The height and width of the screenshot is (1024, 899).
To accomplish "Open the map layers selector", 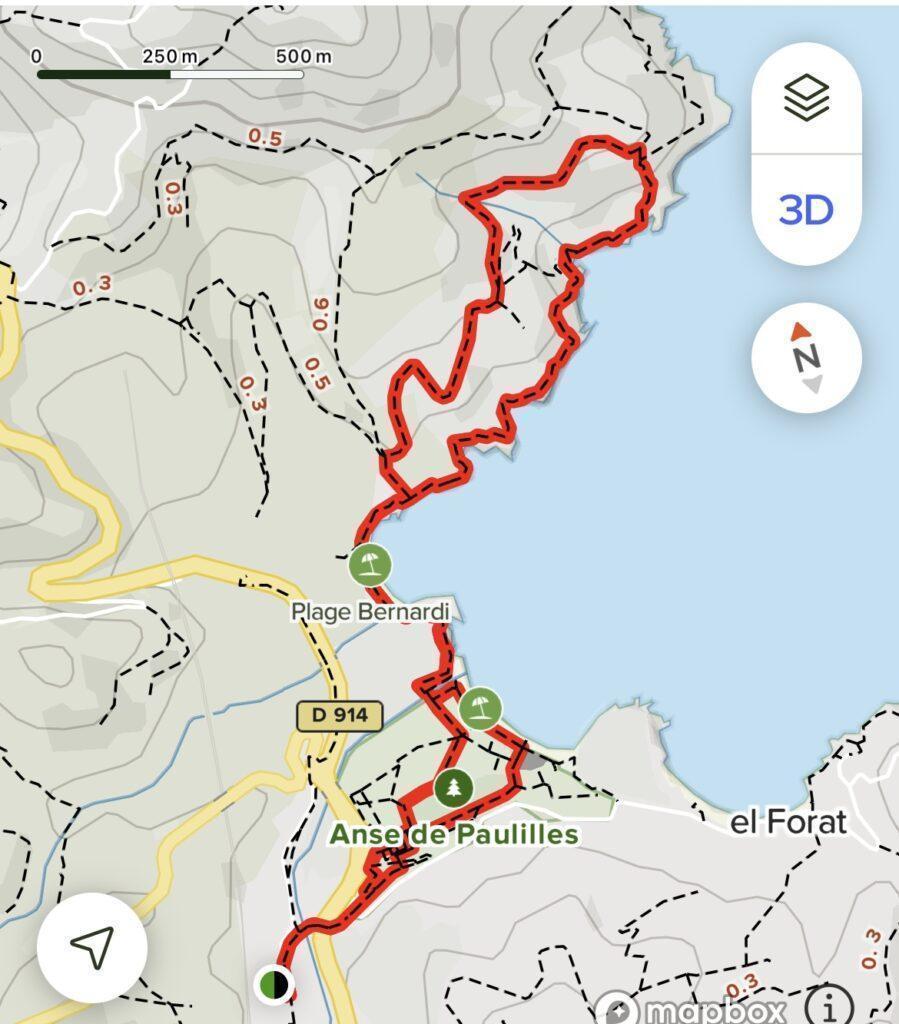I will pos(806,98).
